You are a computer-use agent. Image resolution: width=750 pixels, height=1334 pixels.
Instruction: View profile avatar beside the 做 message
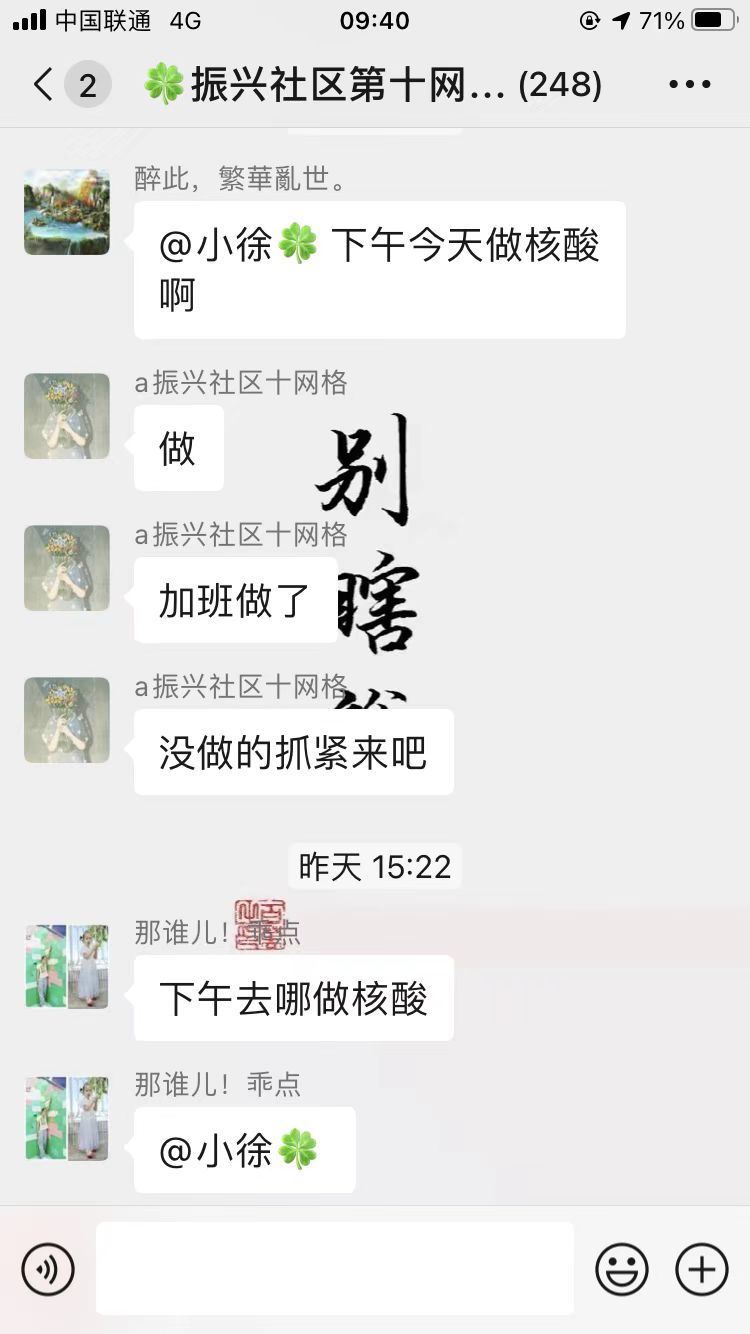tap(67, 416)
